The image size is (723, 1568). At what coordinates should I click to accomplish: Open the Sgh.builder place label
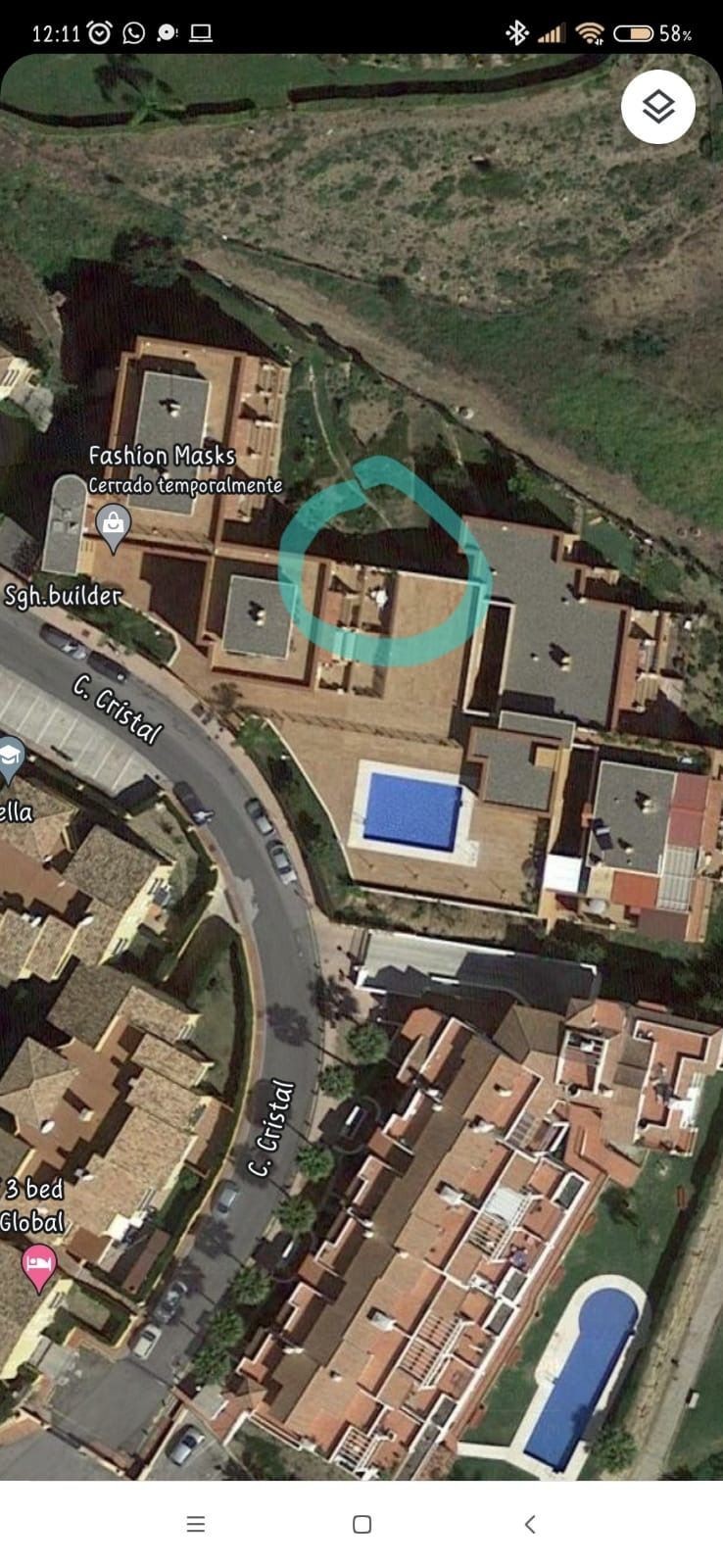coord(64,596)
